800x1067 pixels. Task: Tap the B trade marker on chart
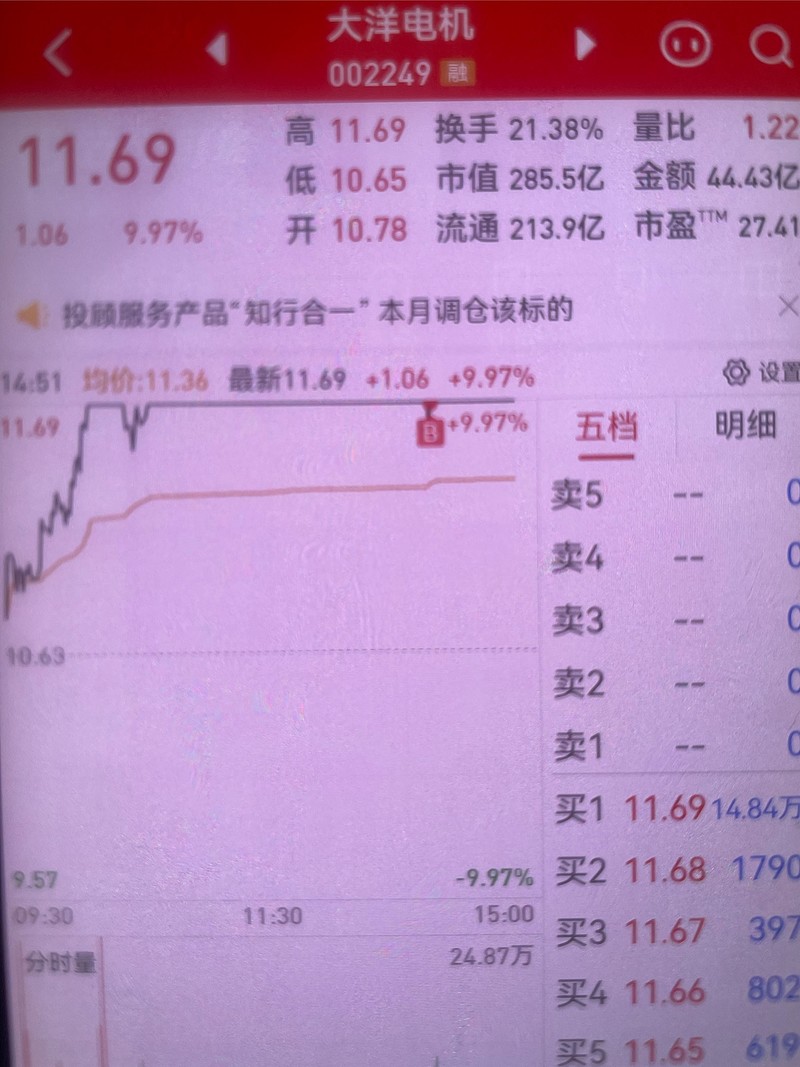pos(430,431)
